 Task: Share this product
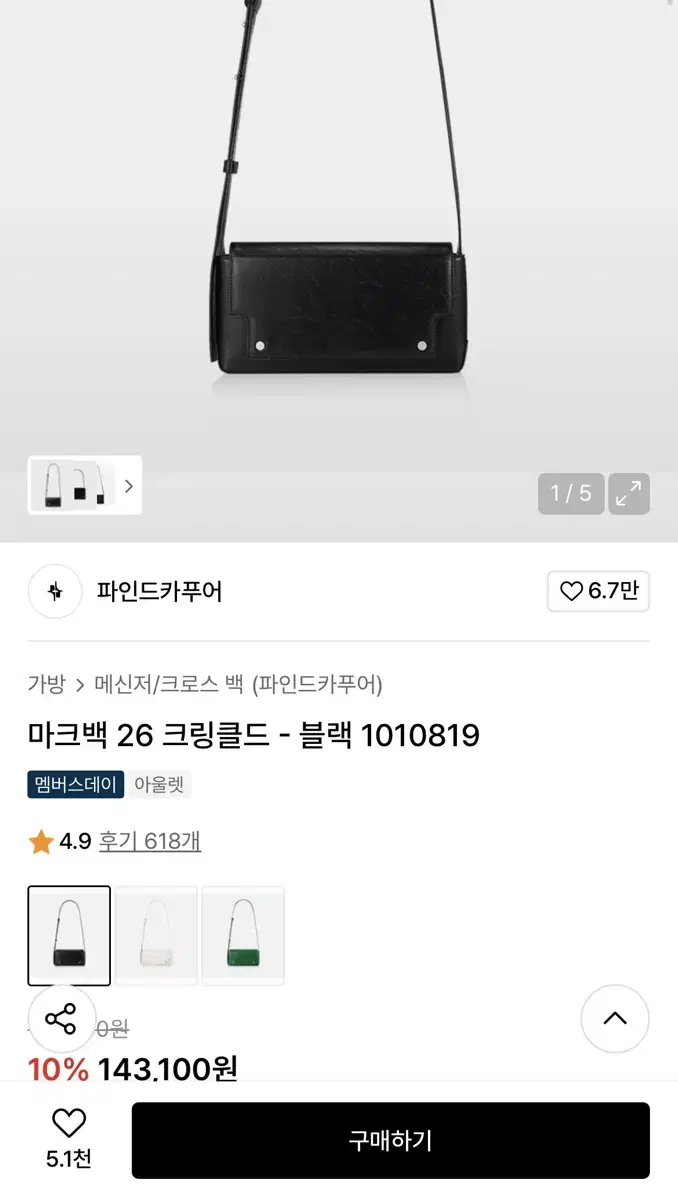tap(61, 1019)
